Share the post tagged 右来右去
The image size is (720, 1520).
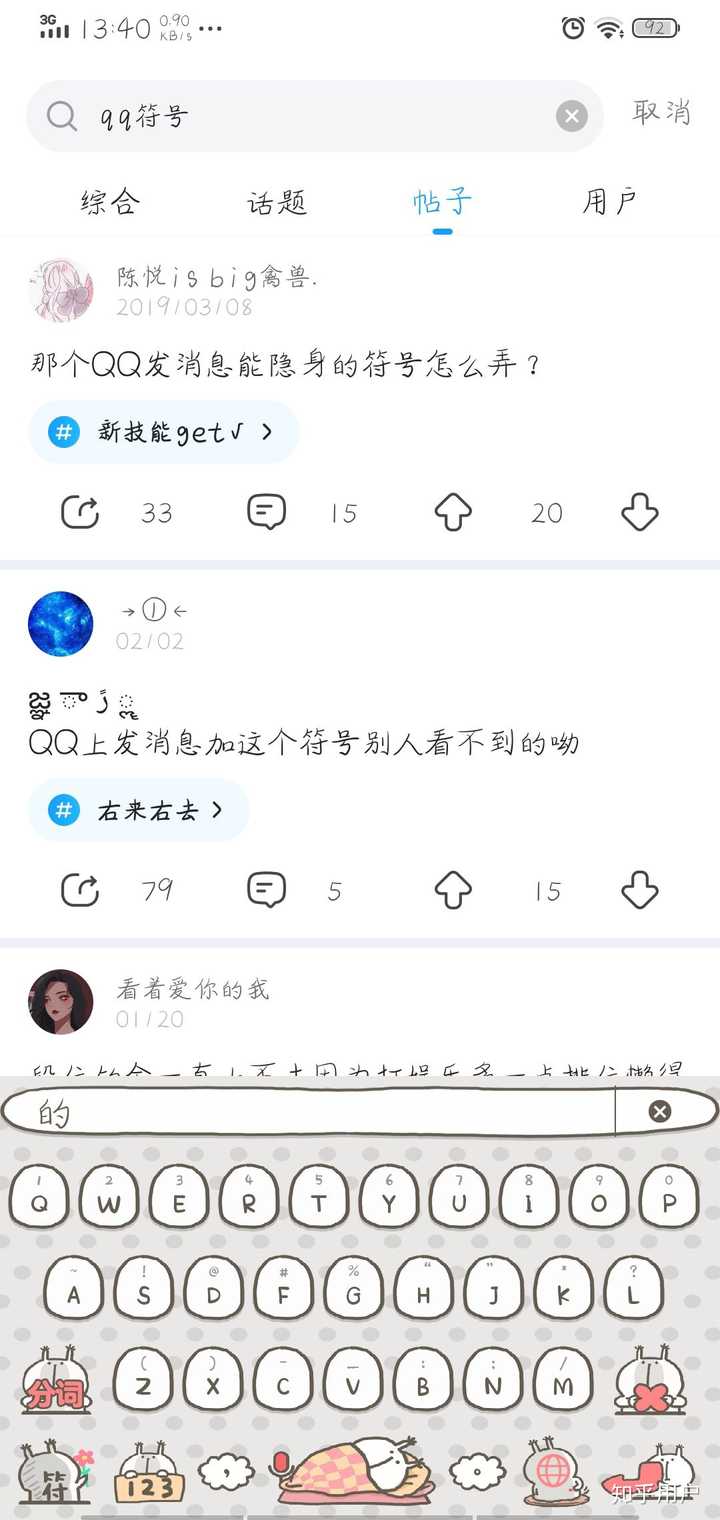81,890
